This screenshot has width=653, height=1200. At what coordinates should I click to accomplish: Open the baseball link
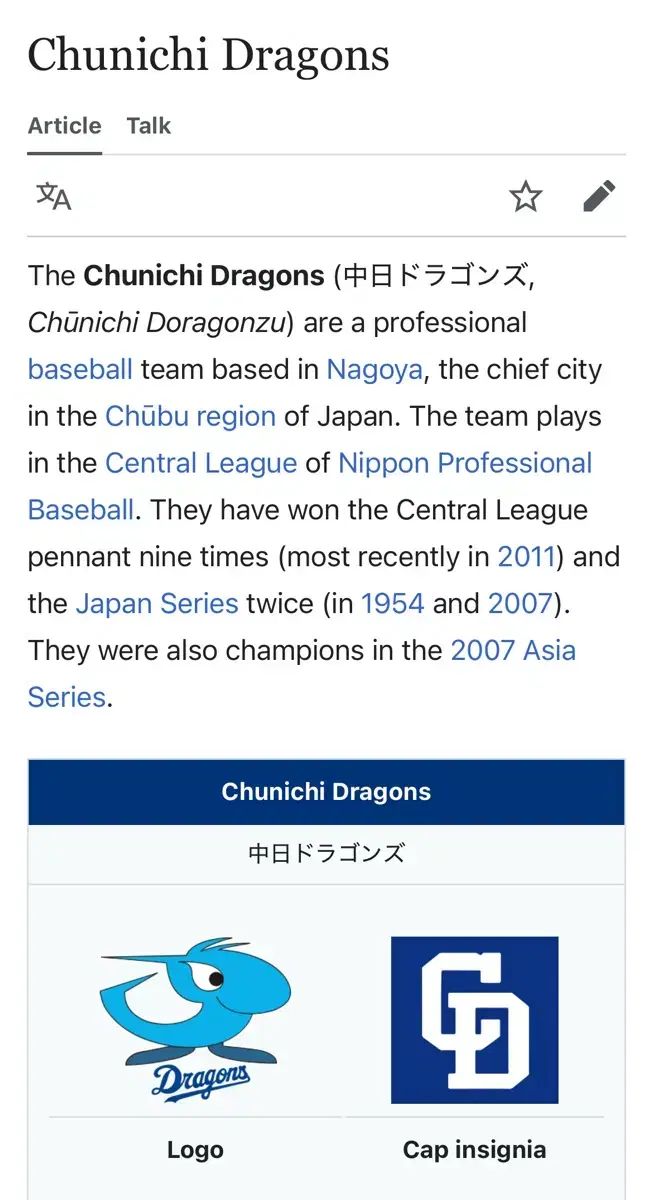coord(80,369)
